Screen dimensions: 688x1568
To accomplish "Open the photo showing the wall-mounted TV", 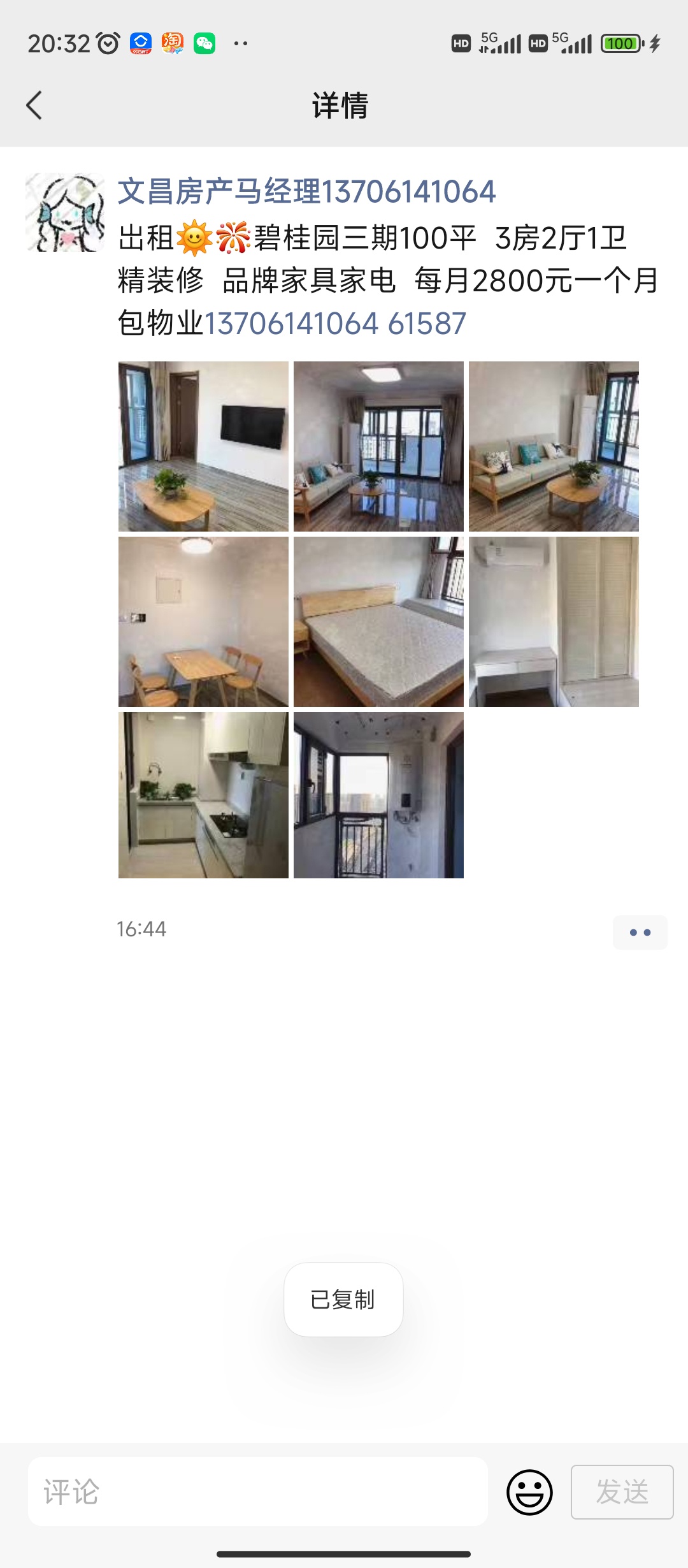I will 203,446.
